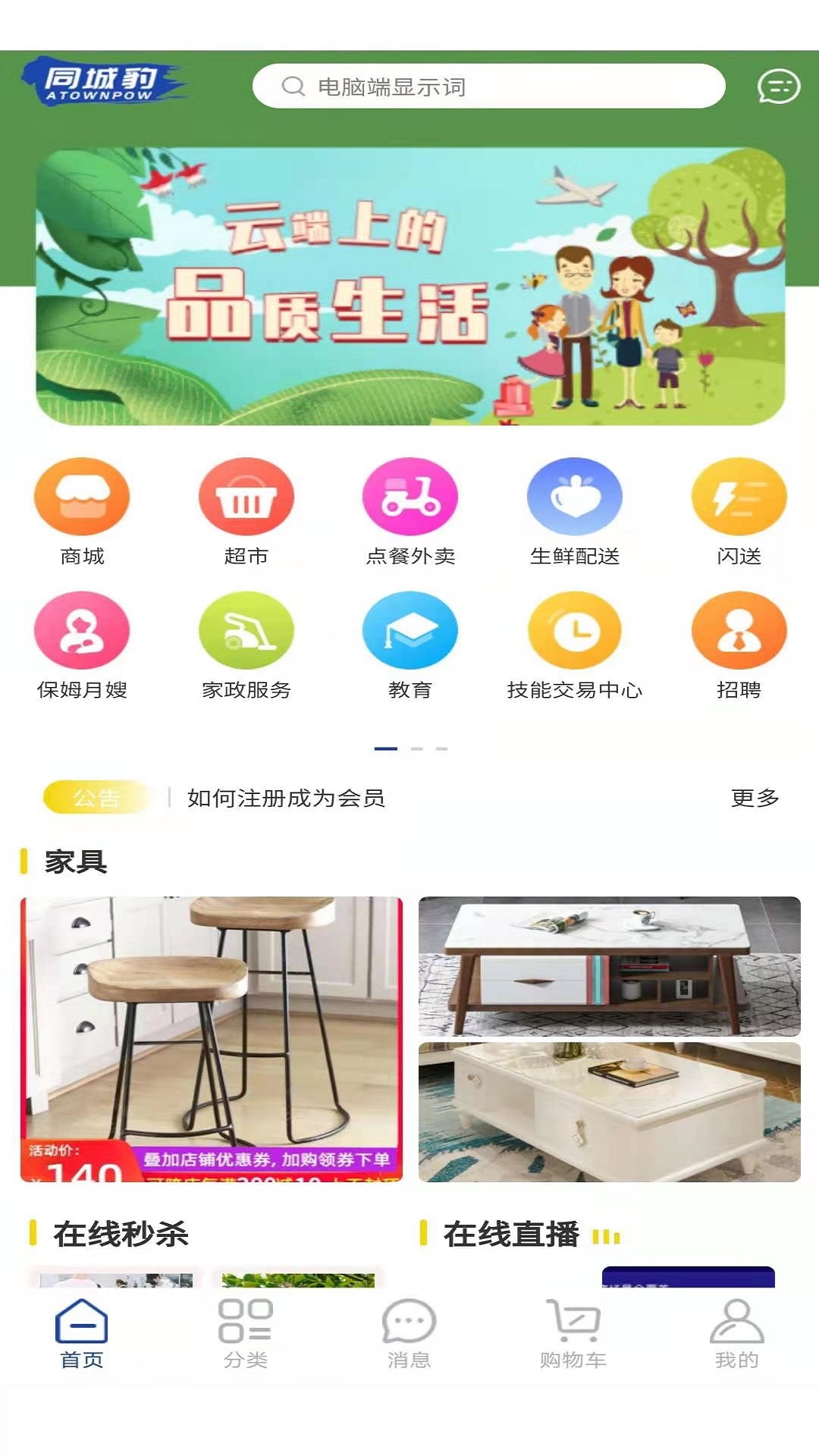This screenshot has width=819, height=1456.
Task: Open the chat message icon top right
Action: (777, 86)
